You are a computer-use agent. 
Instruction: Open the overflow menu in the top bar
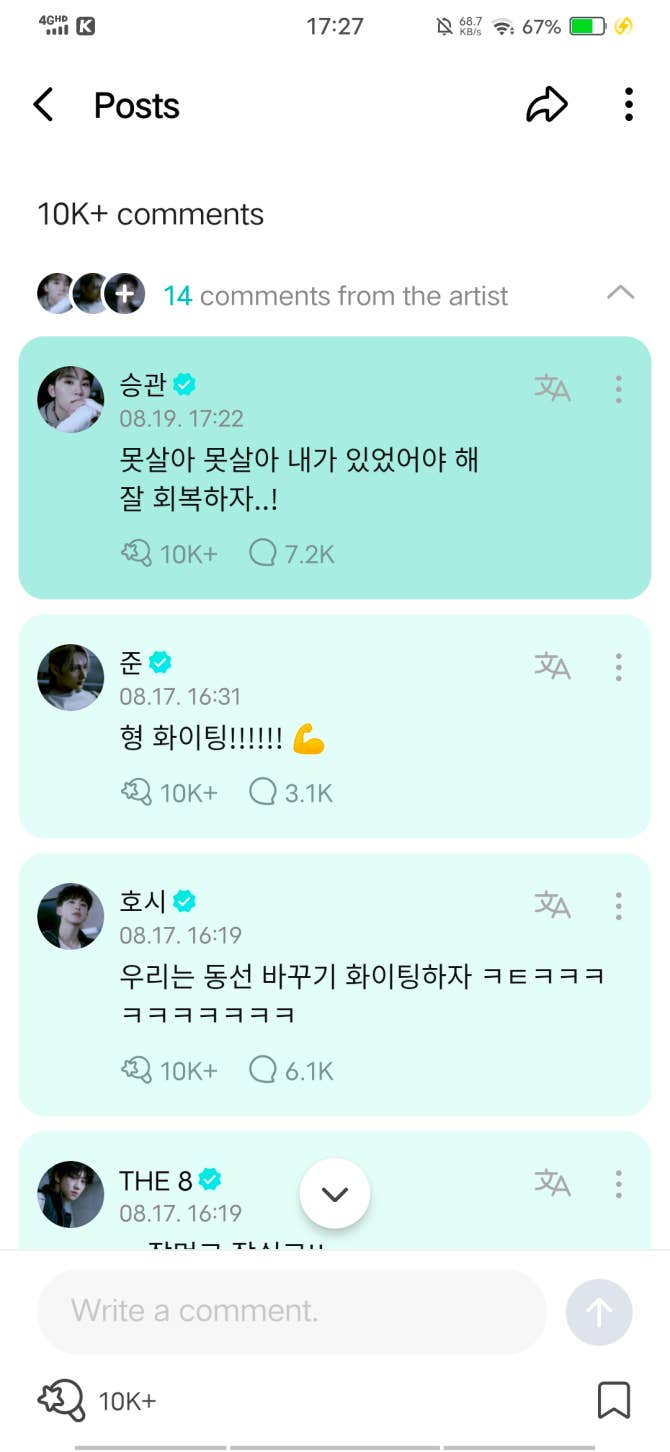(628, 105)
